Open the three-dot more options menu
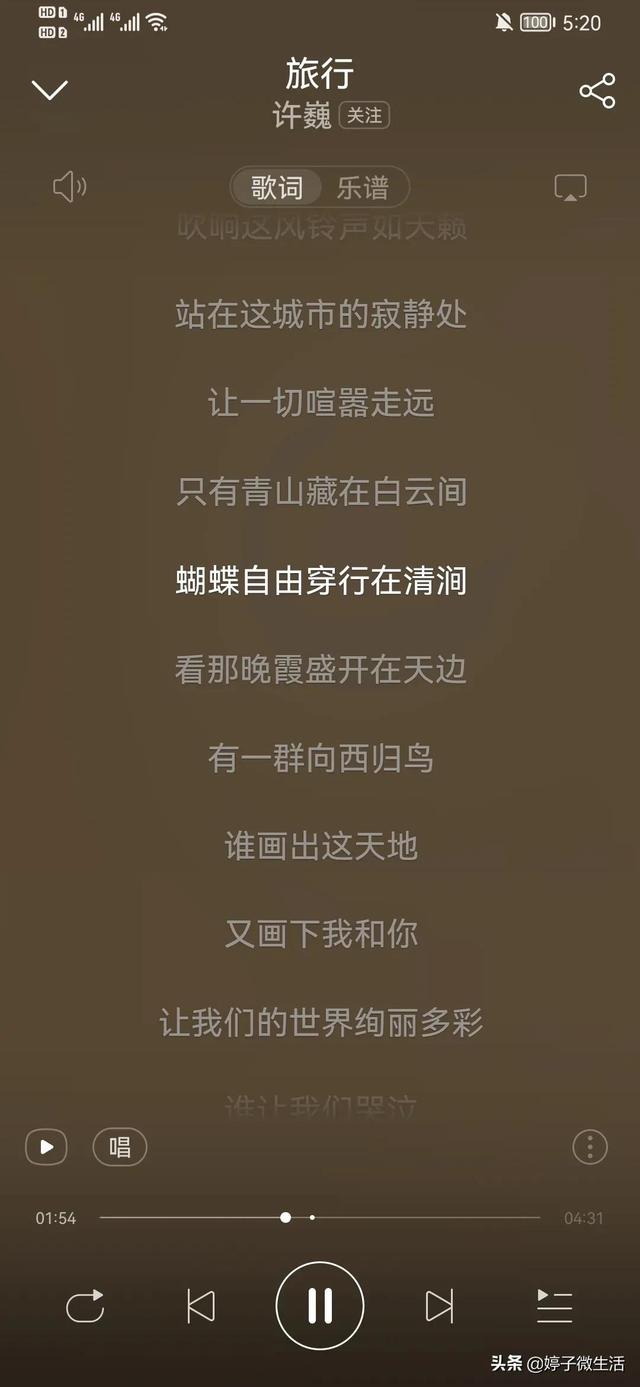The height and width of the screenshot is (1387, 640). (x=590, y=1147)
